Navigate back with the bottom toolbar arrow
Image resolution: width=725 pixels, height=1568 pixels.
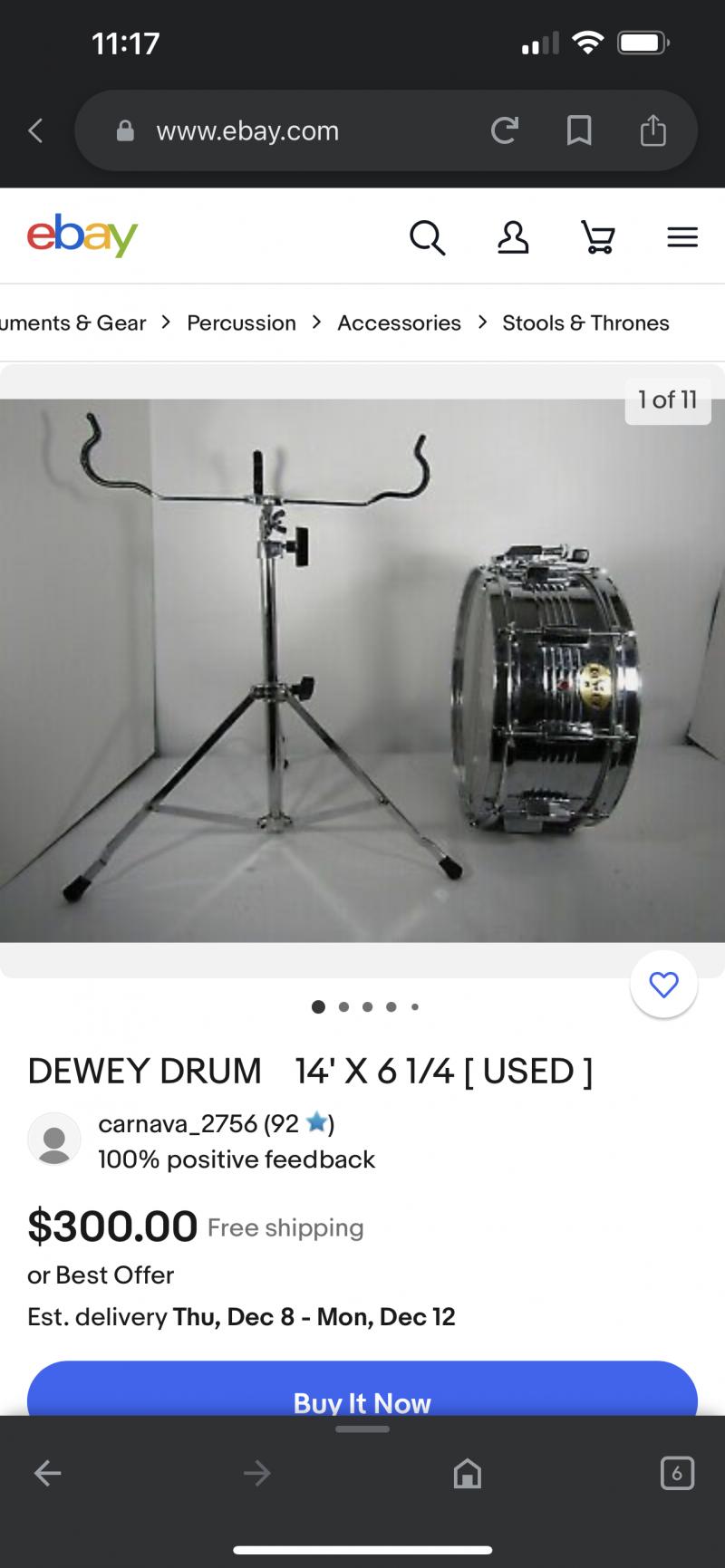click(x=47, y=1474)
